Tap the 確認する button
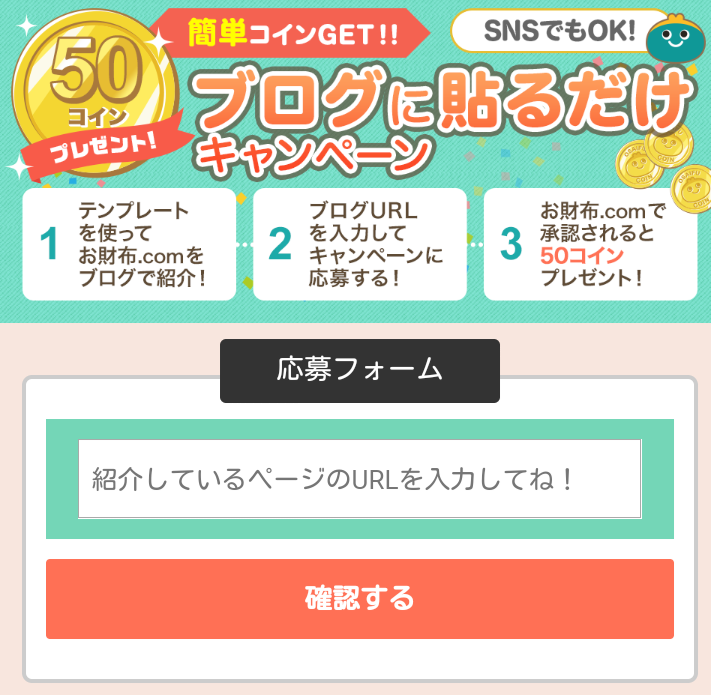 [359, 599]
